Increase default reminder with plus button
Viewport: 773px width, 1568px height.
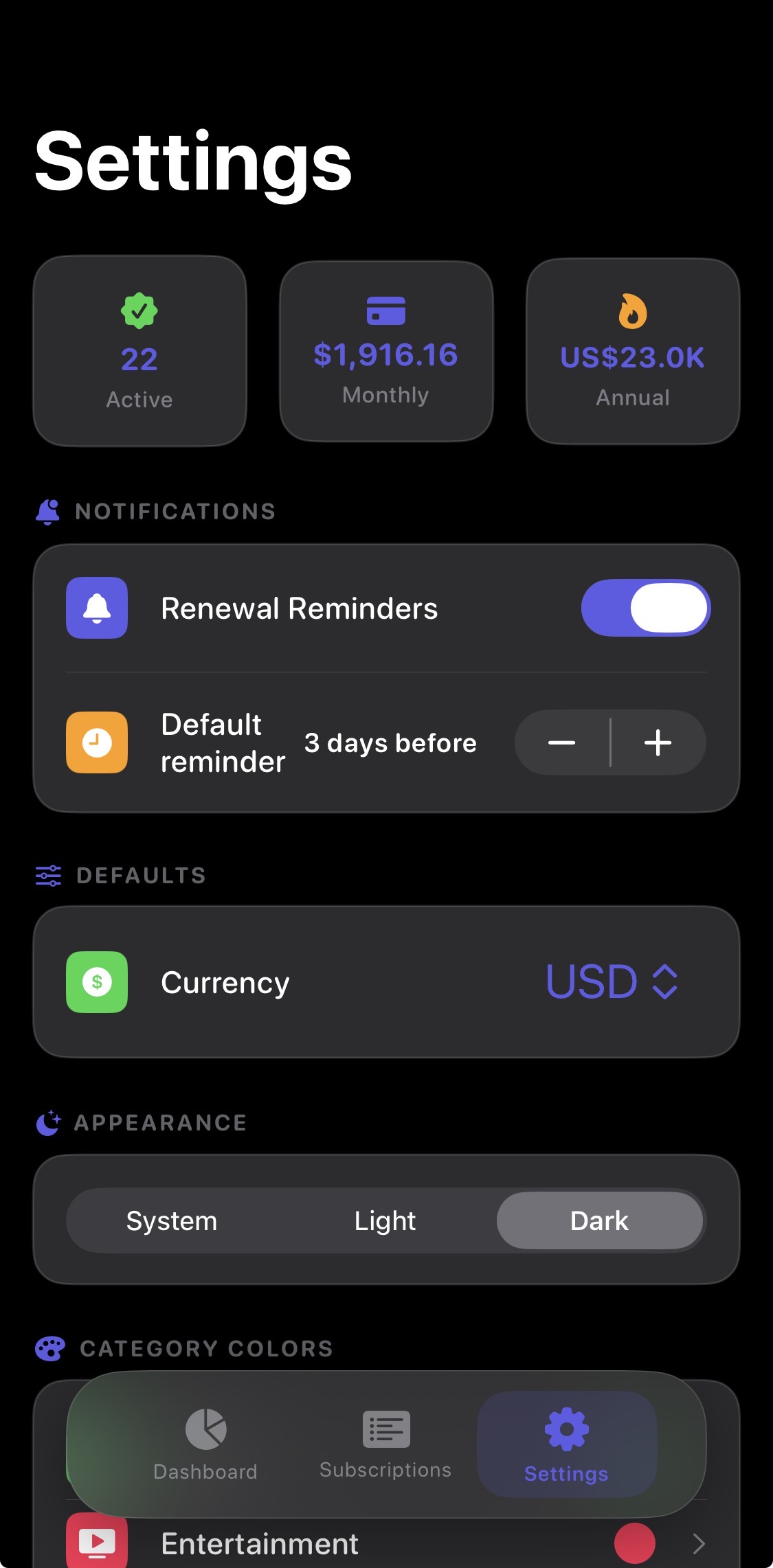658,742
